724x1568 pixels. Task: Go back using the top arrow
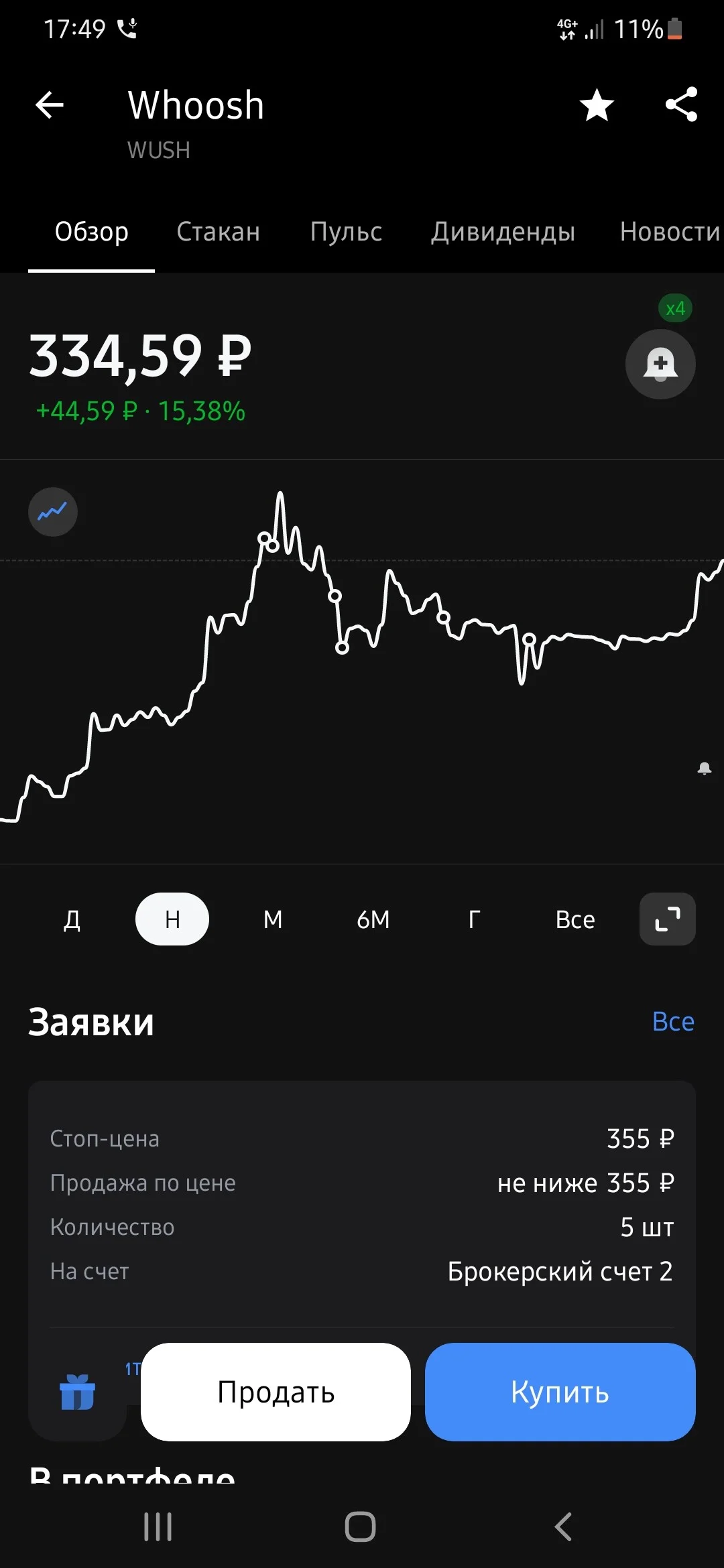[50, 105]
